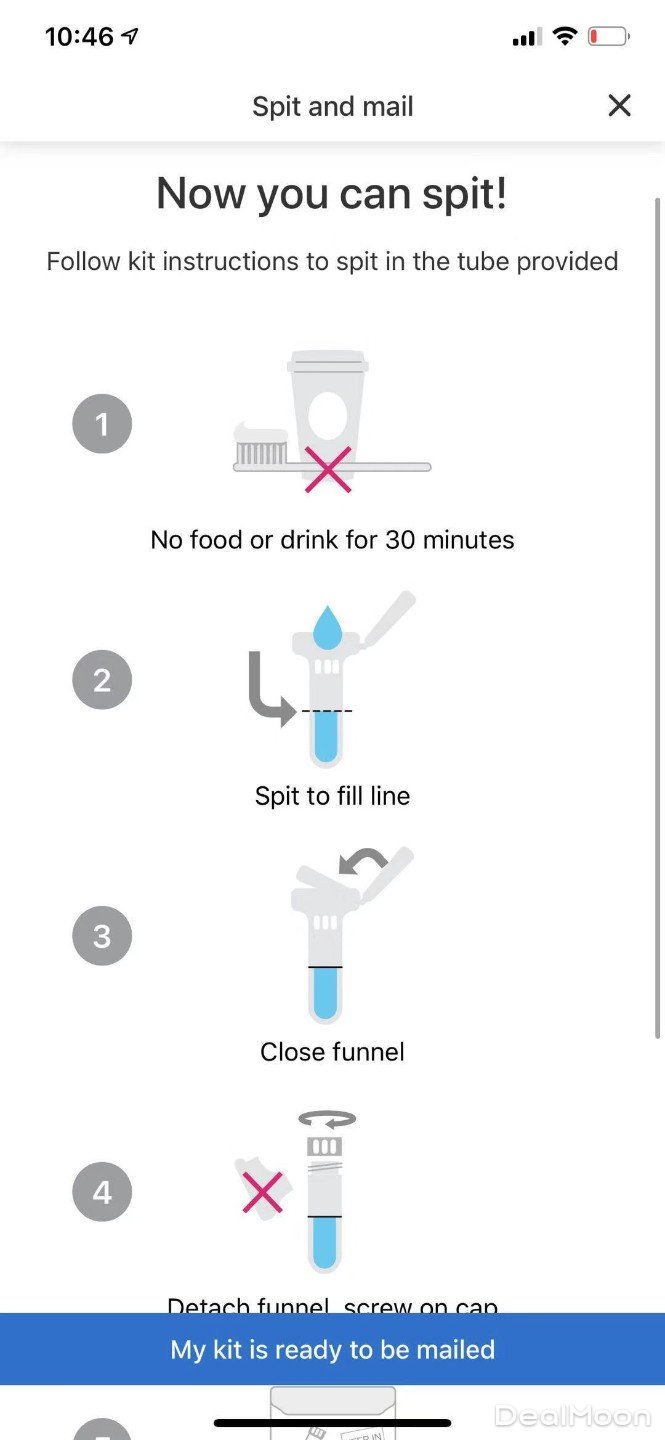The width and height of the screenshot is (665, 1440).
Task: Close the Spit and mail screen
Action: click(619, 105)
